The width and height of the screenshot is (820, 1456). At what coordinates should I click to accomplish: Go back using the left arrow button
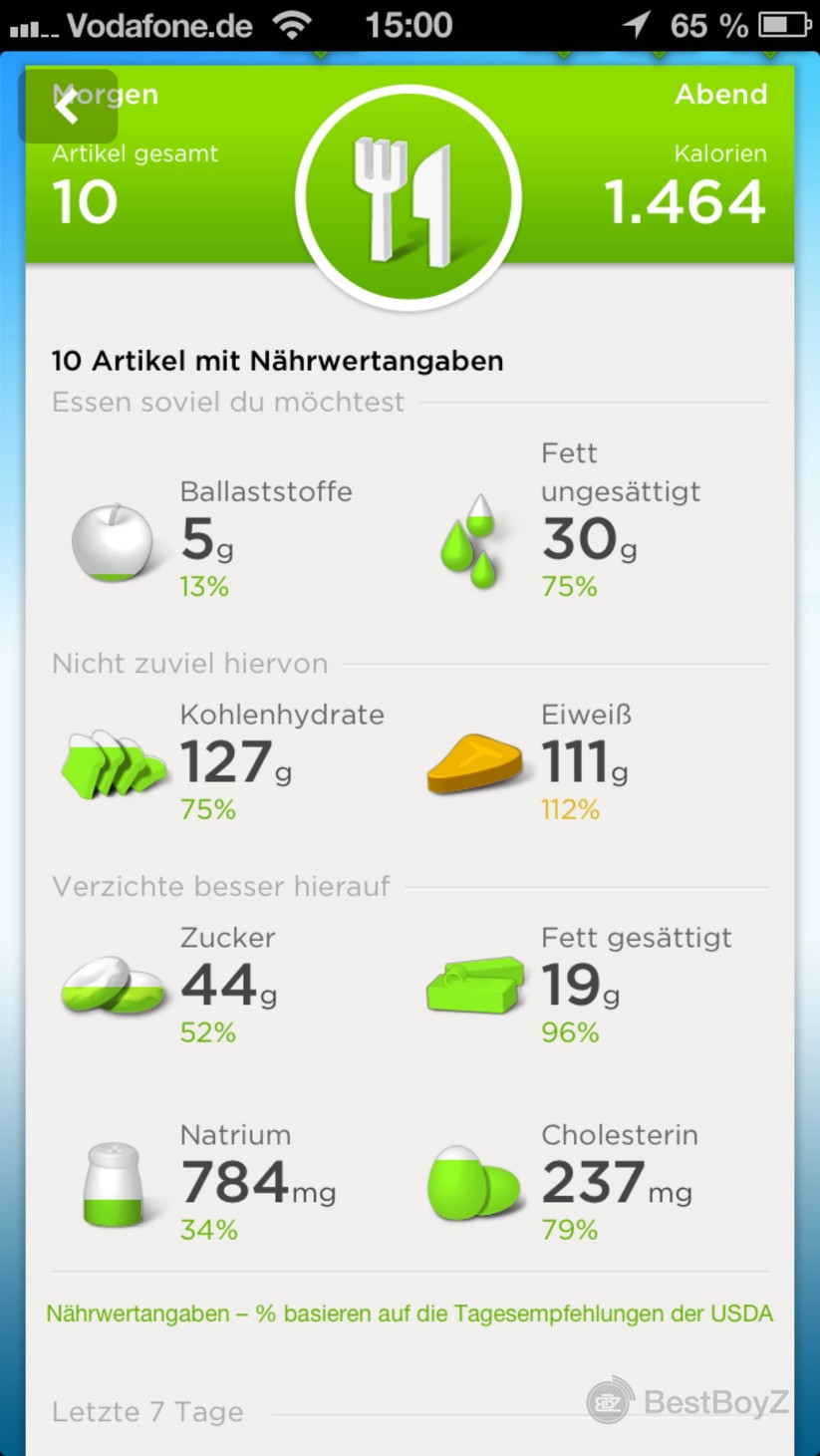point(70,107)
